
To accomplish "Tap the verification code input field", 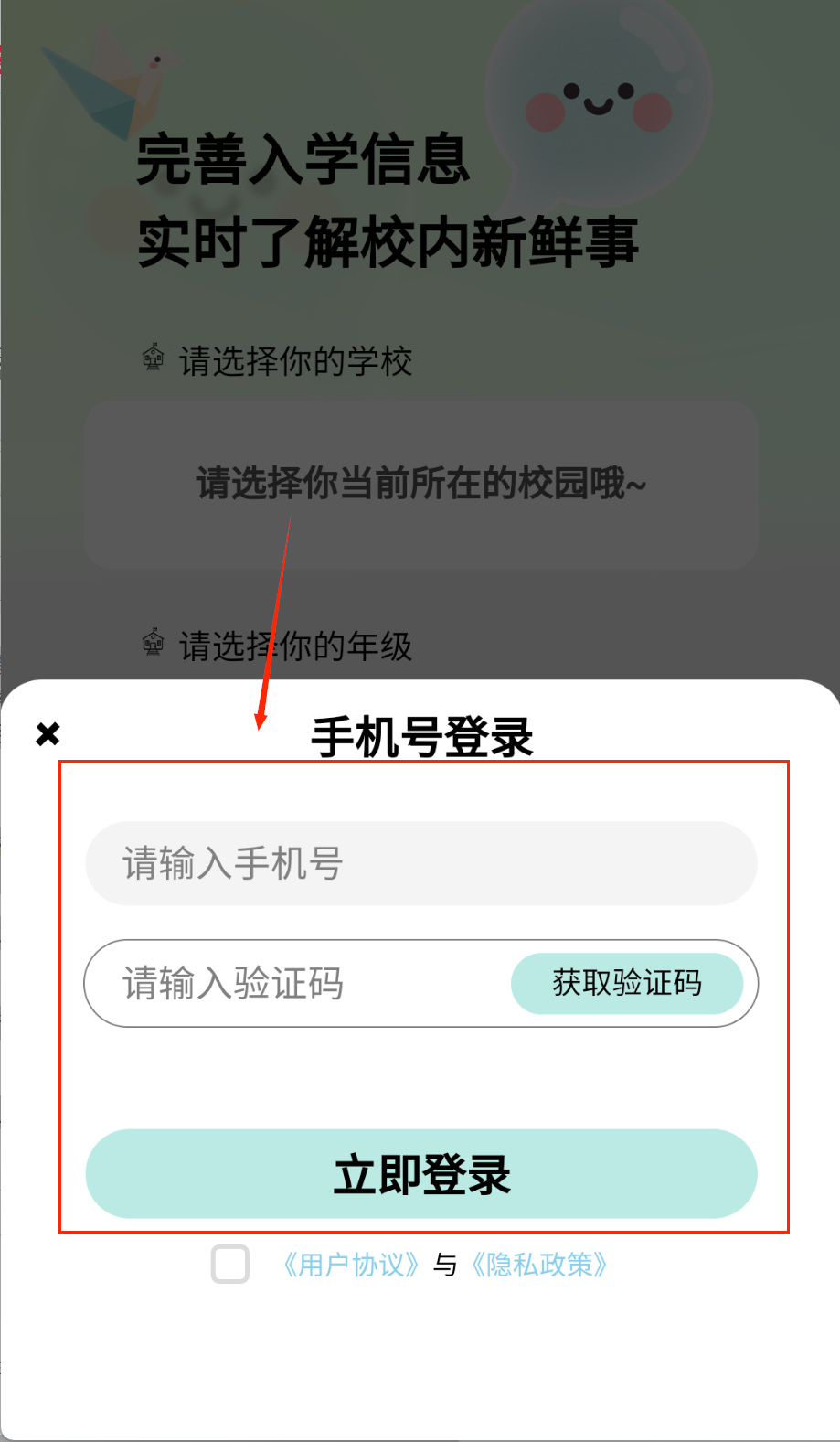I will point(292,984).
